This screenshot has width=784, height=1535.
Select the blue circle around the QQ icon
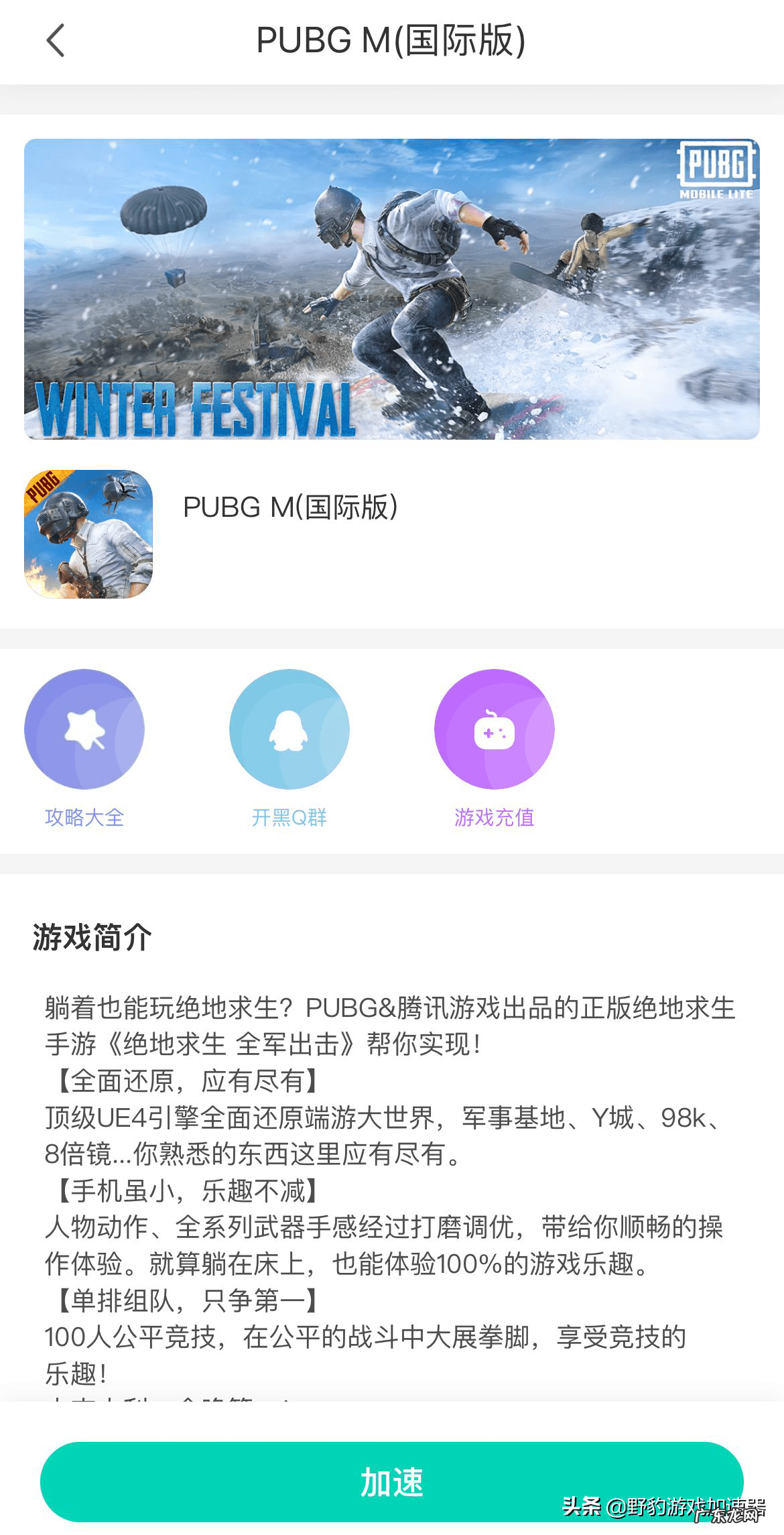[289, 729]
